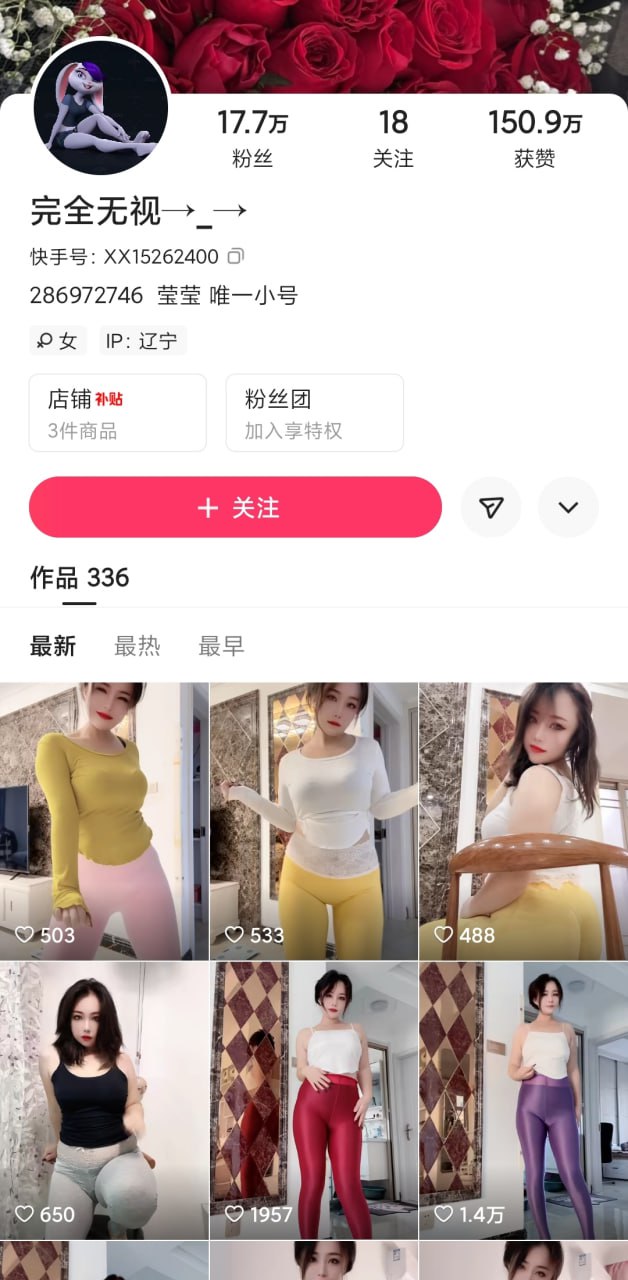This screenshot has height=1280, width=628.
Task: Play the video with 1957 likes
Action: click(314, 1100)
